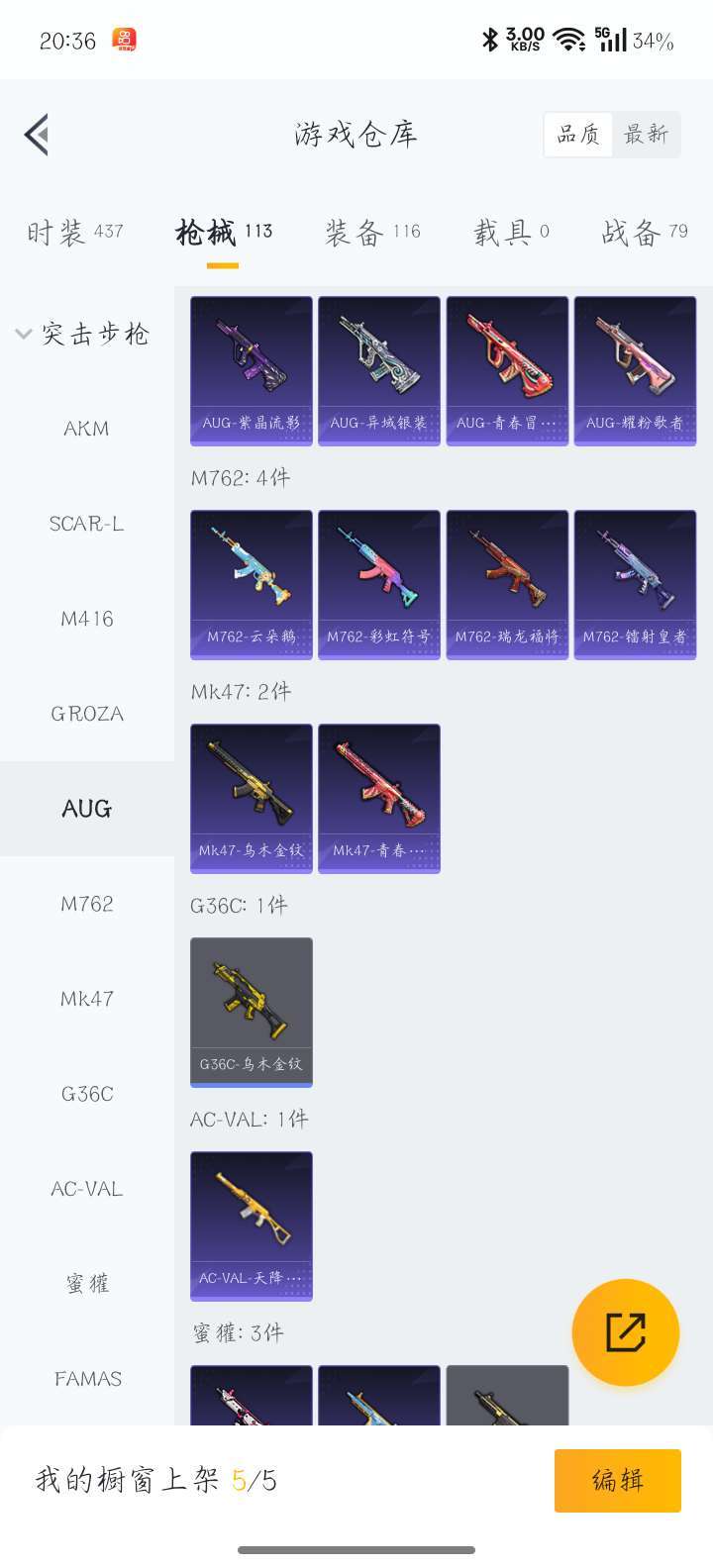This screenshot has height=1568, width=713.
Task: Switch to the 装备 tab
Action: [x=372, y=232]
